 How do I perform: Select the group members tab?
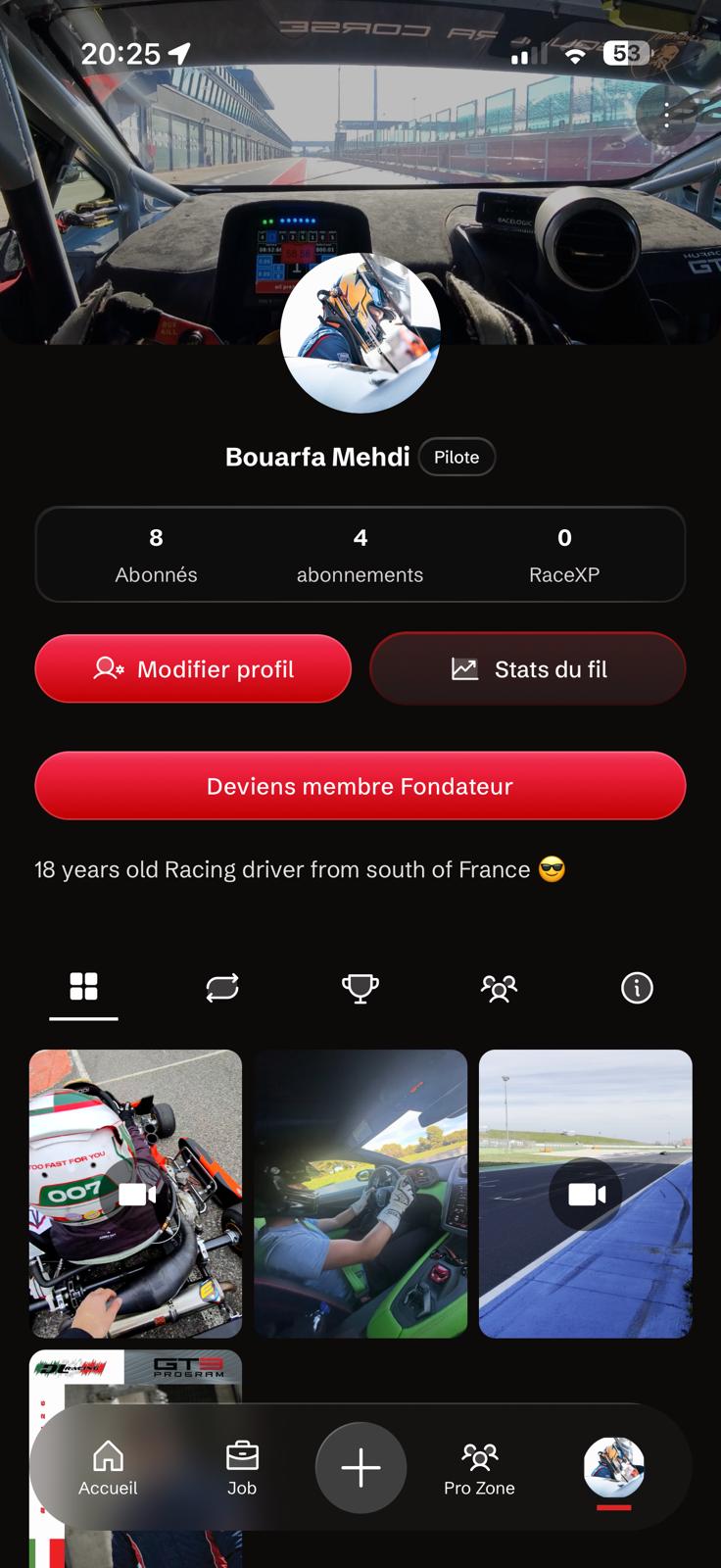click(x=499, y=987)
